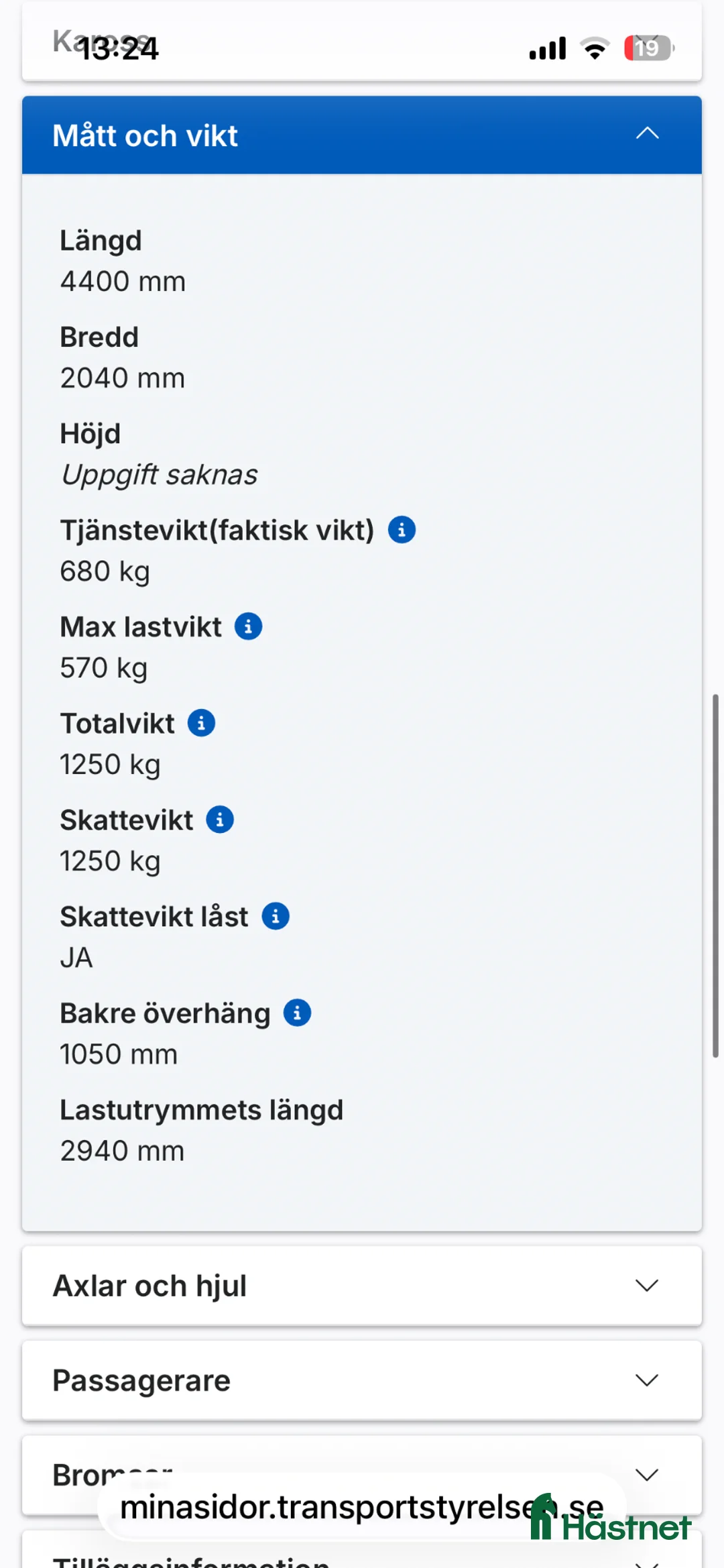Image resolution: width=724 pixels, height=1568 pixels.
Task: Open the Tjänstevikt info tooltip
Action: click(402, 529)
